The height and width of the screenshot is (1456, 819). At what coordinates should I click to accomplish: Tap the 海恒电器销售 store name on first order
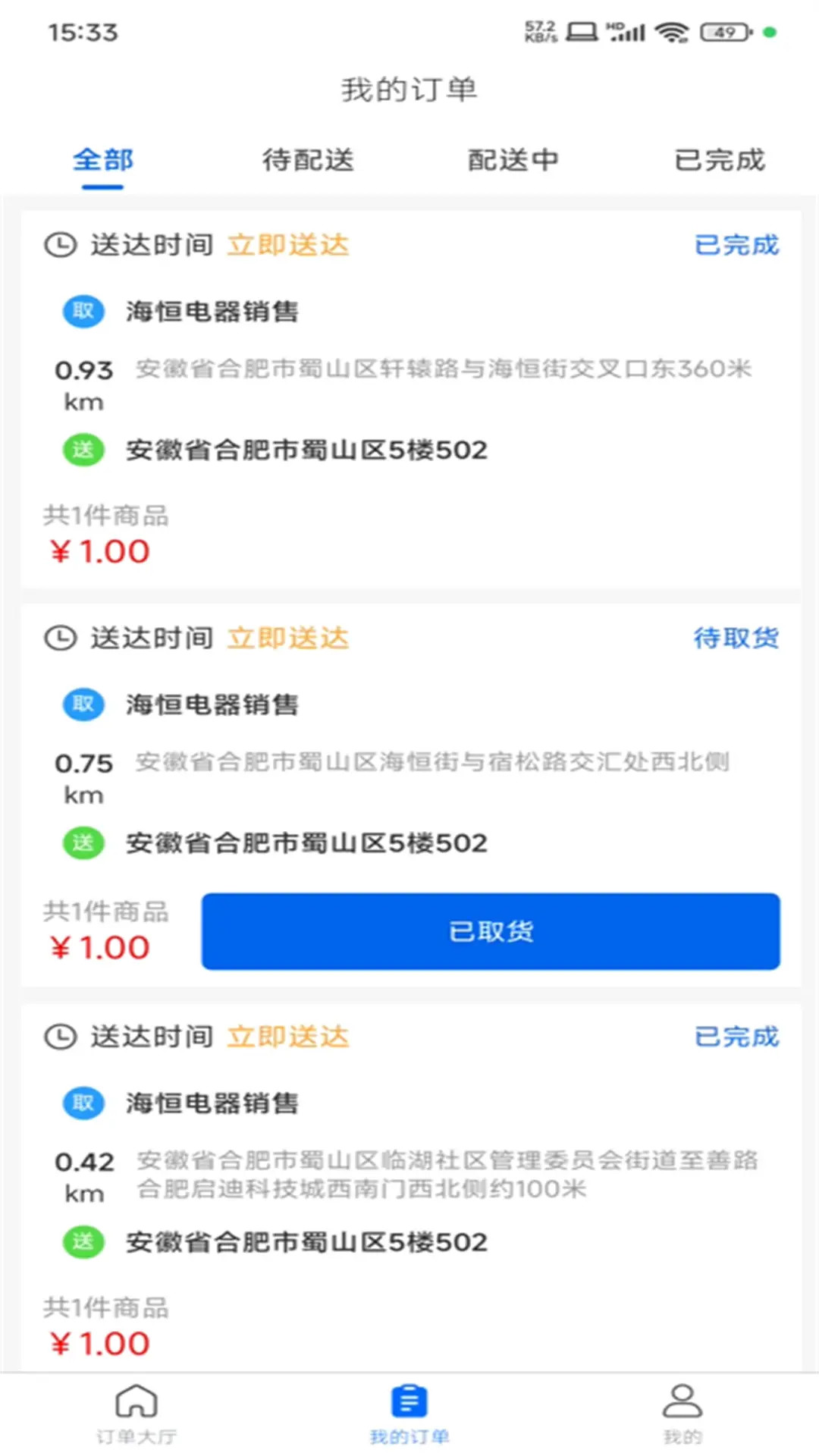212,311
